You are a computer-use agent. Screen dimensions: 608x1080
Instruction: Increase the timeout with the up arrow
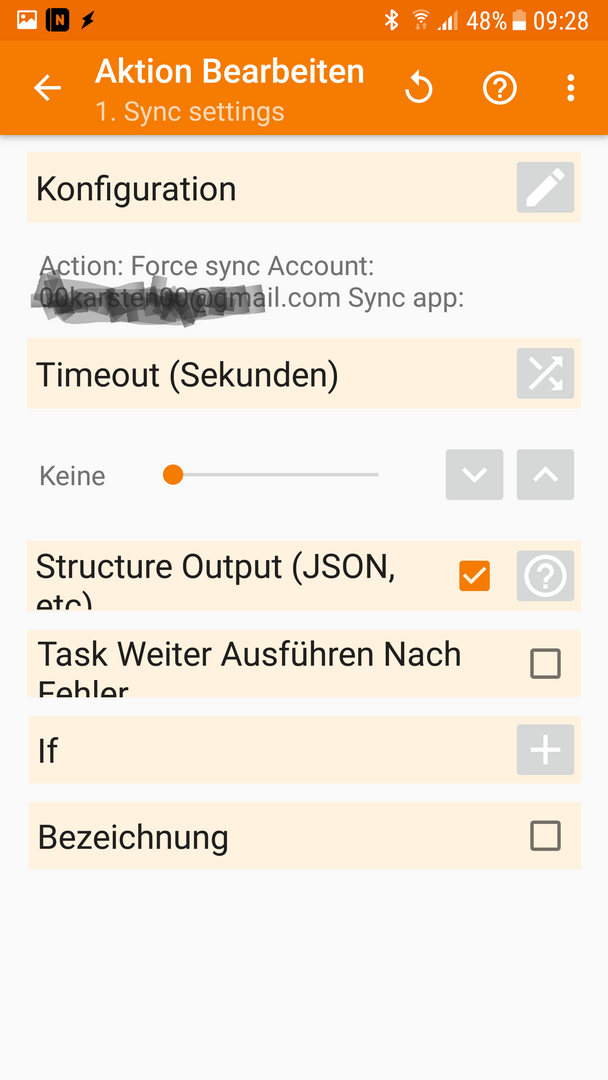[545, 475]
